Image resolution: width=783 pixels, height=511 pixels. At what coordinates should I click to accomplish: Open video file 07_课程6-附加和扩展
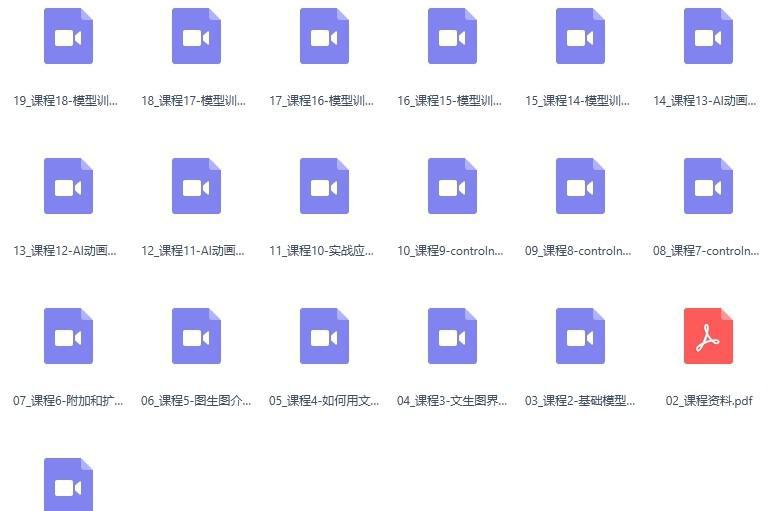tap(68, 337)
